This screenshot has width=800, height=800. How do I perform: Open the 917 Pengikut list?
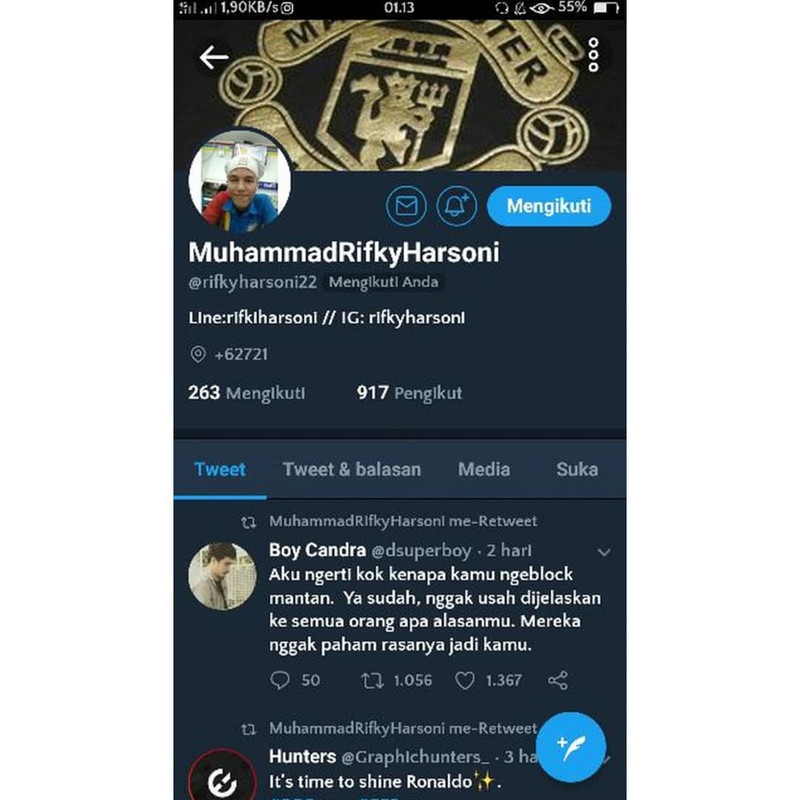(x=409, y=393)
